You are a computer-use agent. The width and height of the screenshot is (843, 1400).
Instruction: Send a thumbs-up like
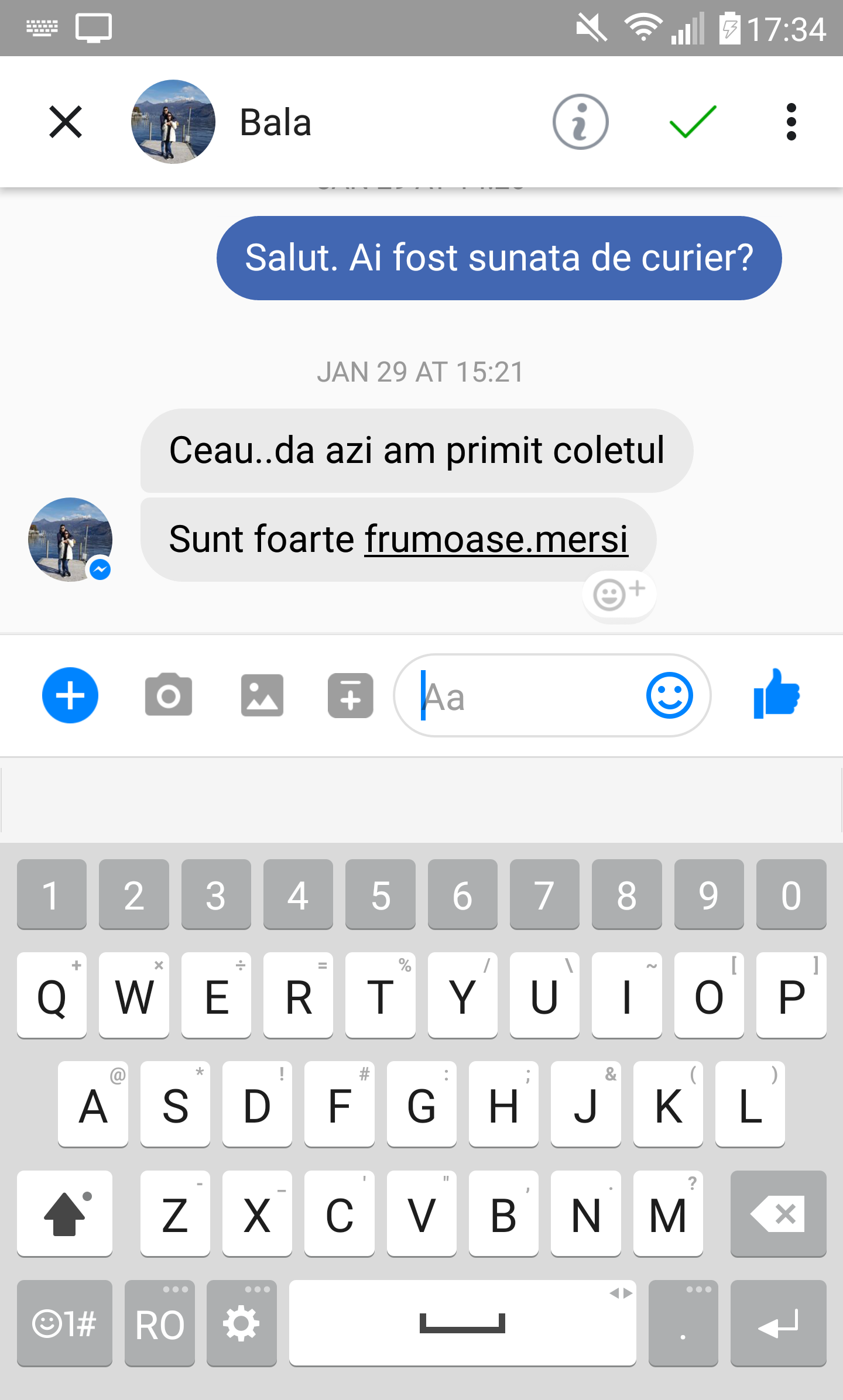click(776, 694)
